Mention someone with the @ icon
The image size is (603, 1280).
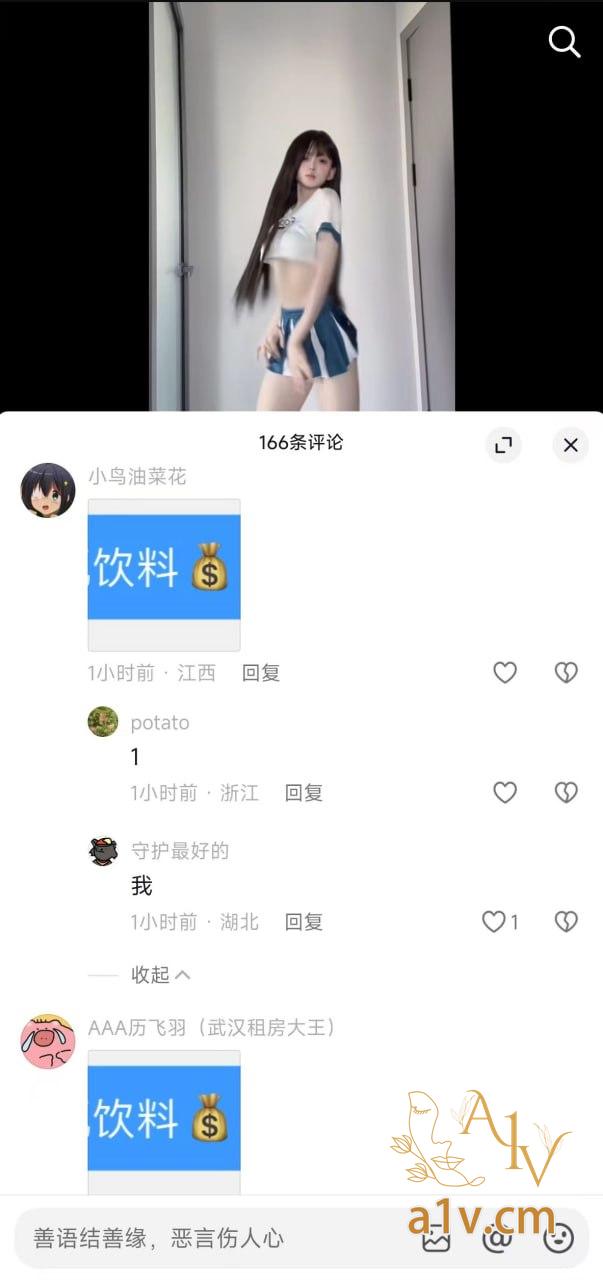tap(497, 1239)
